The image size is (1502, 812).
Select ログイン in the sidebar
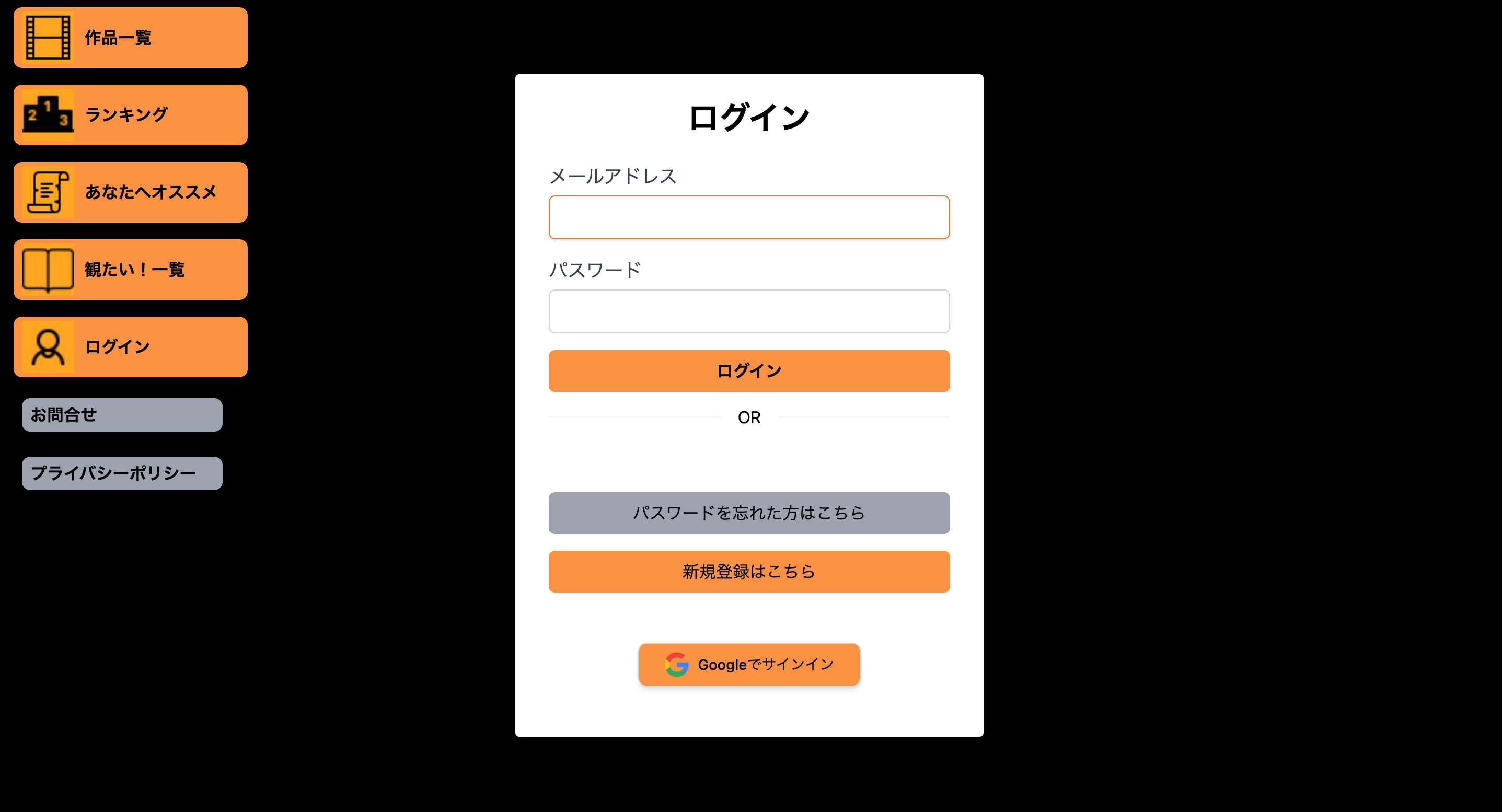(130, 347)
